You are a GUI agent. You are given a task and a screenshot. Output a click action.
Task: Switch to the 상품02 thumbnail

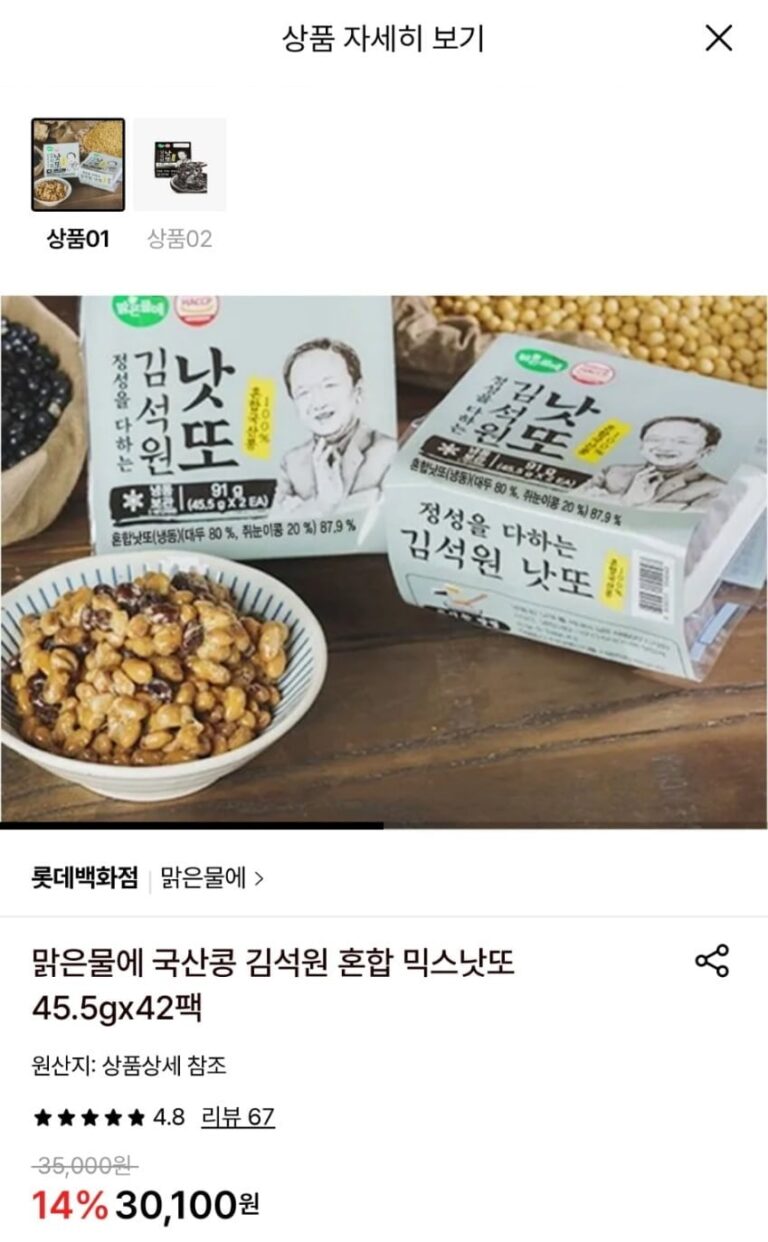(x=180, y=165)
